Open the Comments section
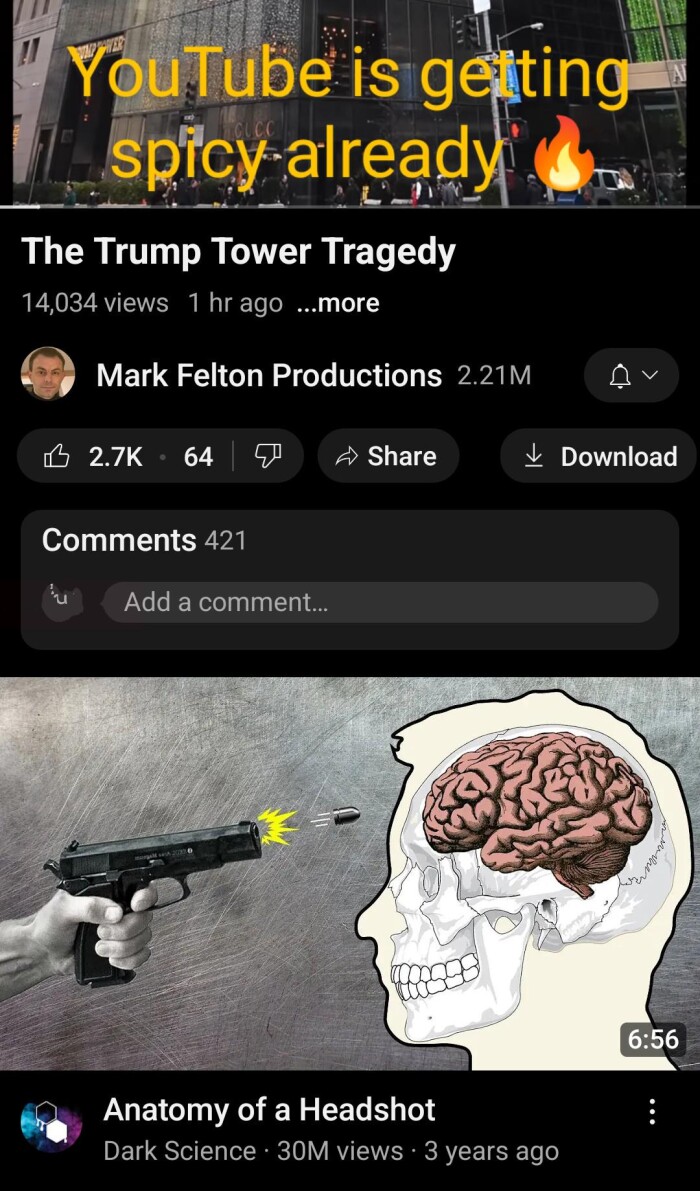Viewport: 700px width, 1191px height. [144, 541]
